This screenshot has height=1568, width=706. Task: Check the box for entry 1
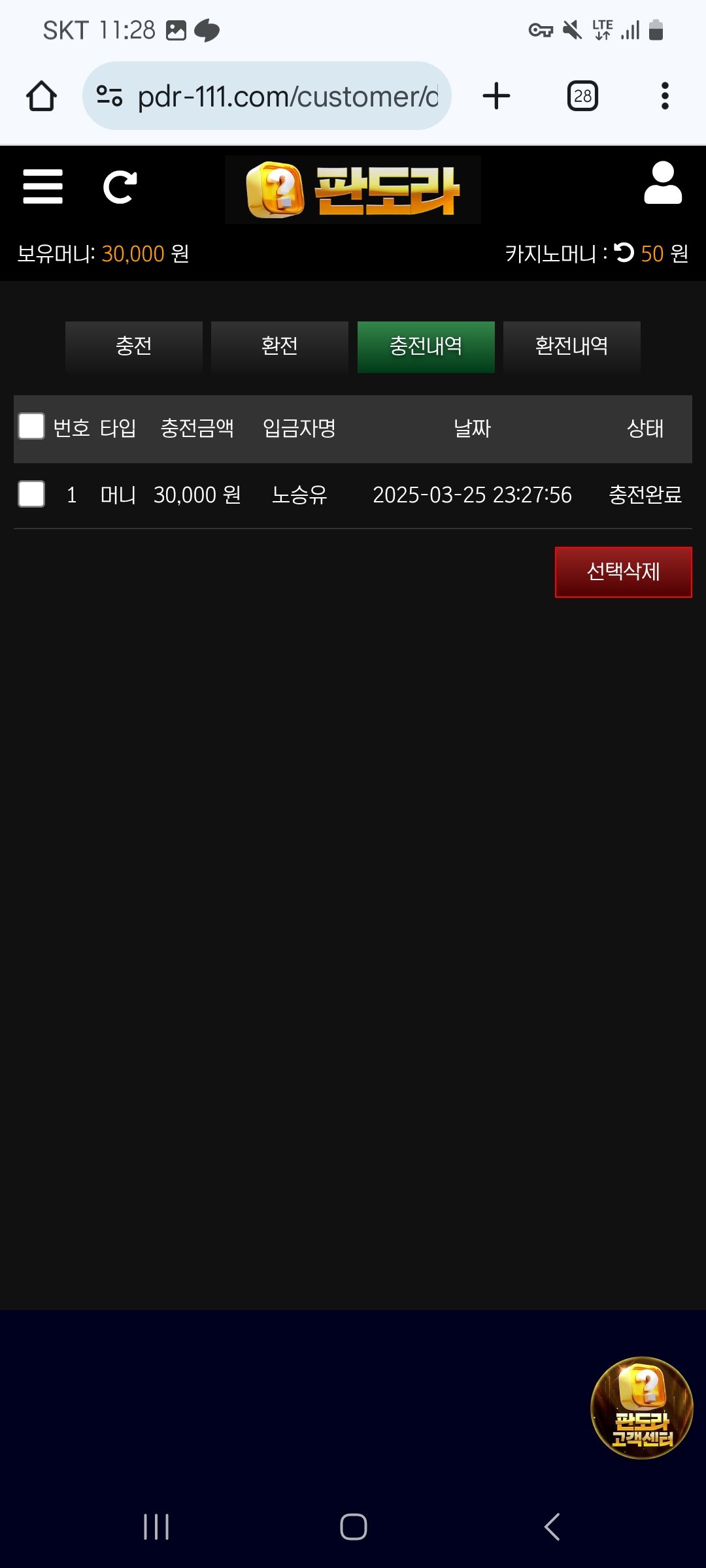point(31,494)
